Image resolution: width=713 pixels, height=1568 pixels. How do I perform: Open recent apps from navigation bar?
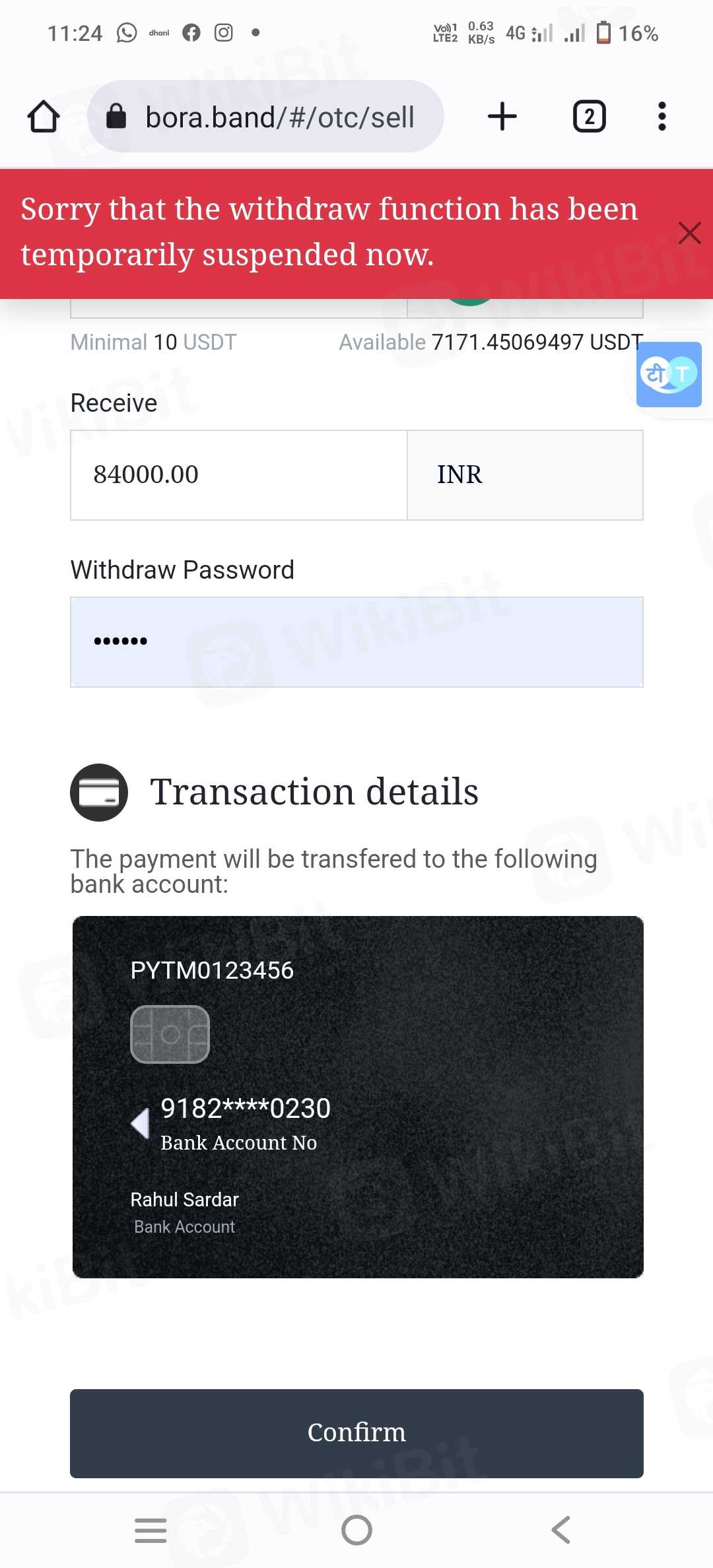tap(151, 1529)
